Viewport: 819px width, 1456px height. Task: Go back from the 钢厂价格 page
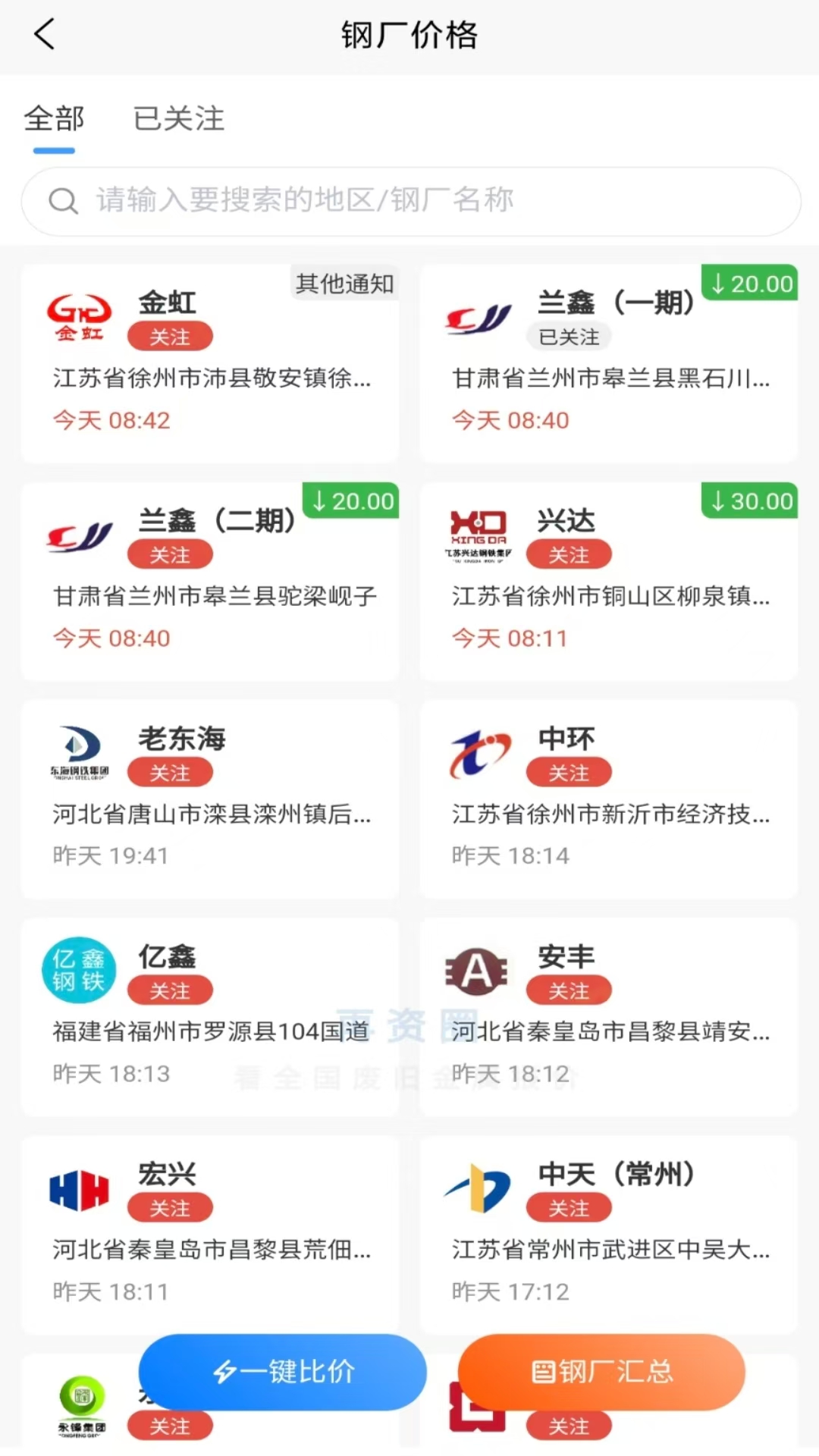coord(45,35)
